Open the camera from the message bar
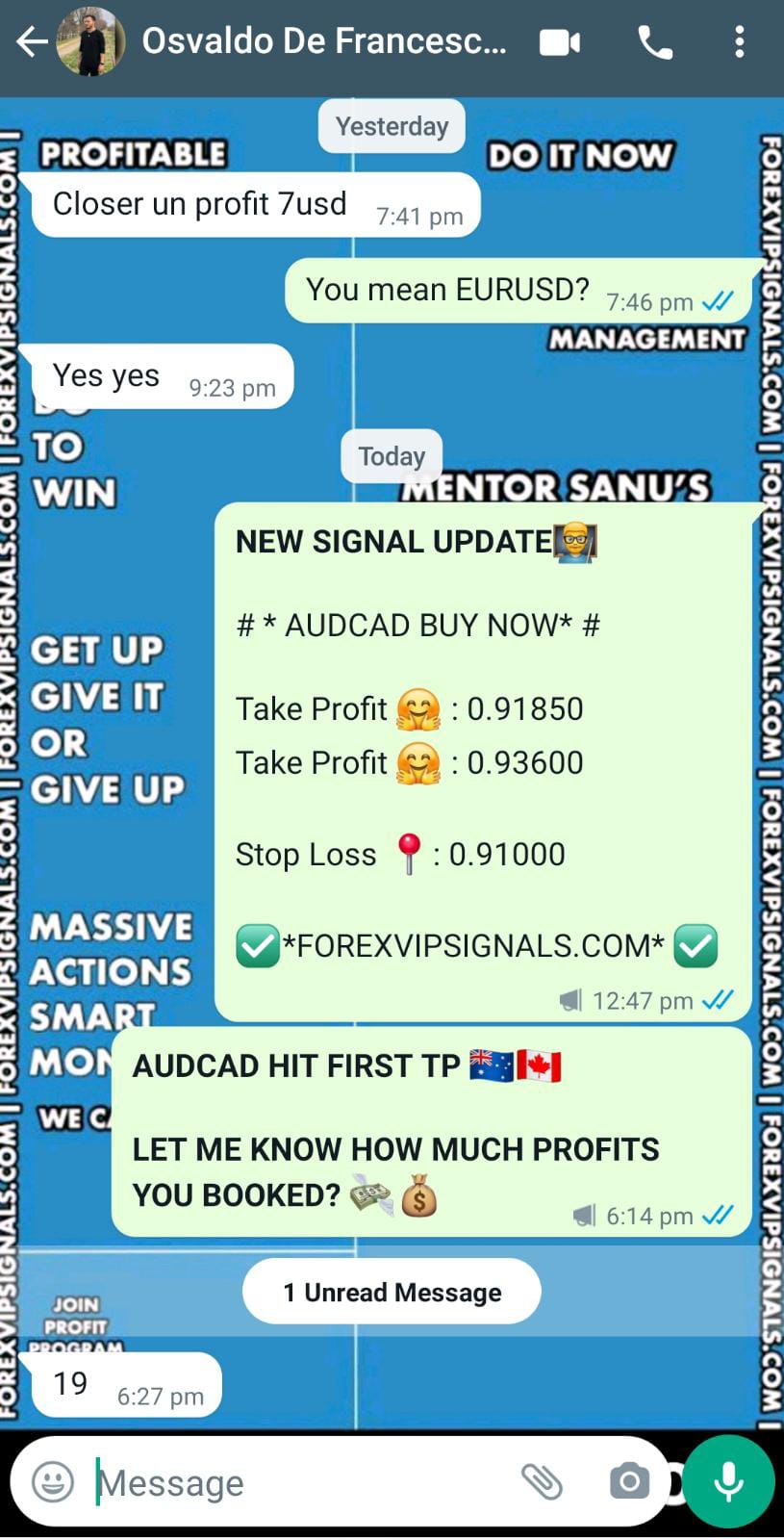Screen dimensions: 784x1540 (x=629, y=1481)
